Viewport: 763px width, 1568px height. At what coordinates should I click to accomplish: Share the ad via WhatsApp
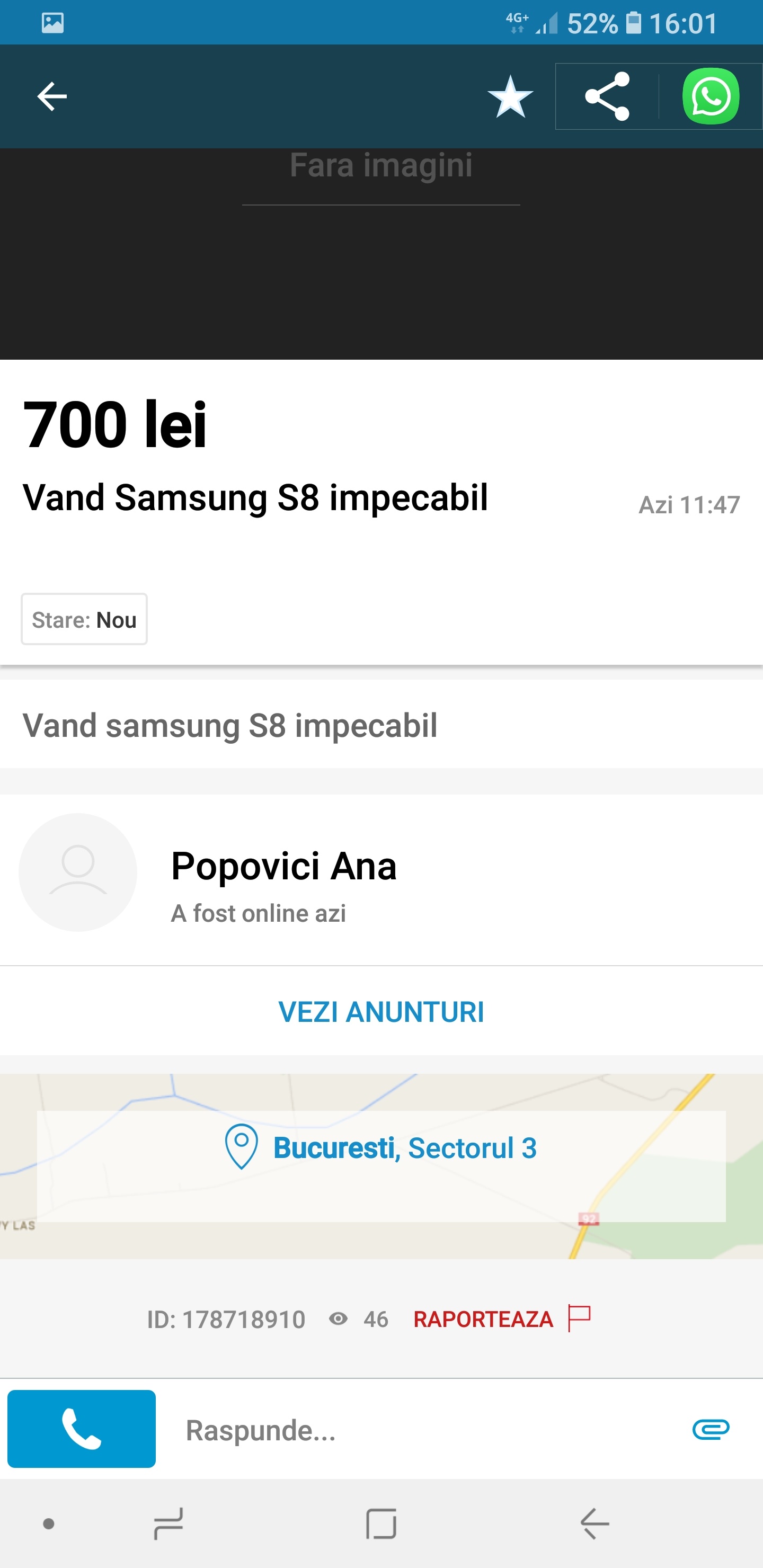tap(711, 96)
